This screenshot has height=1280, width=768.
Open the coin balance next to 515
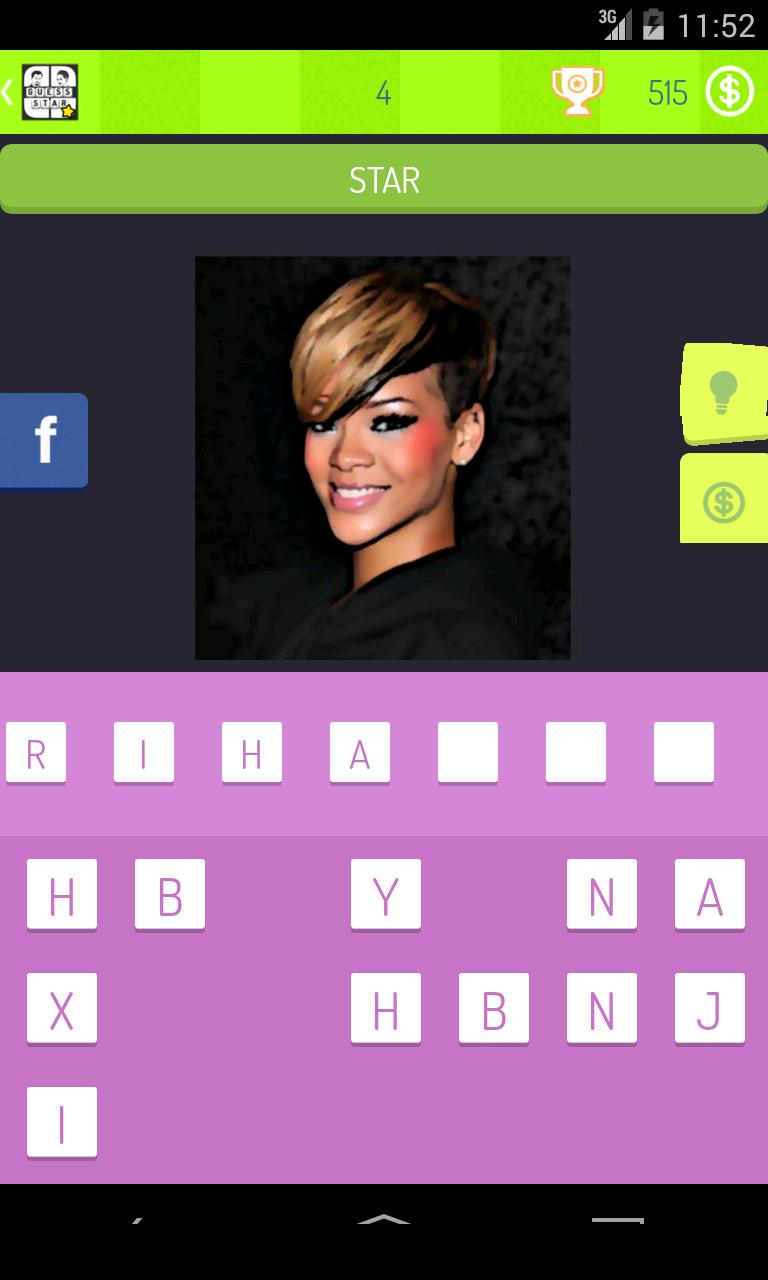click(729, 92)
